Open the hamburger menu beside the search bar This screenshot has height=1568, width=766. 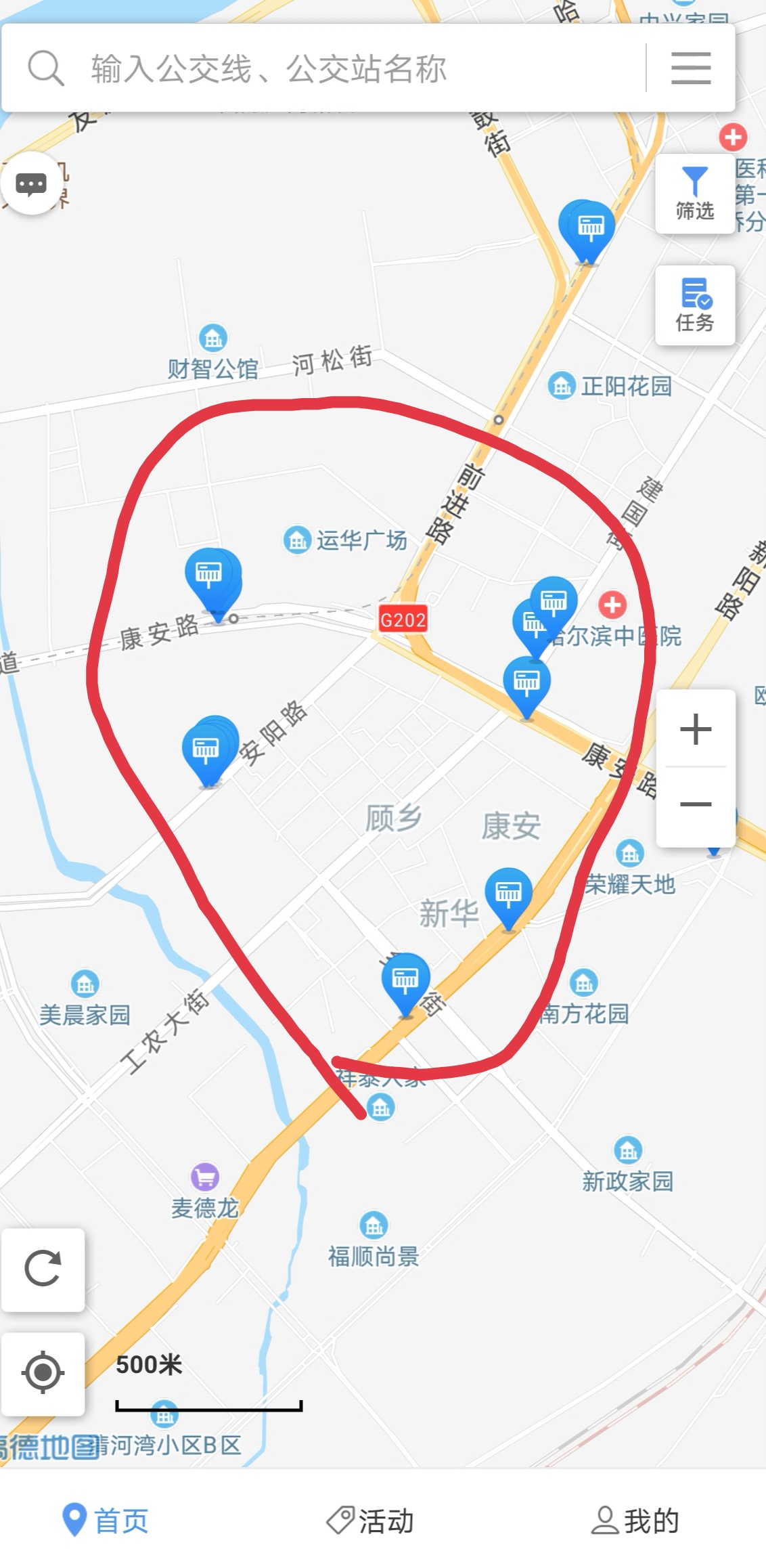690,68
